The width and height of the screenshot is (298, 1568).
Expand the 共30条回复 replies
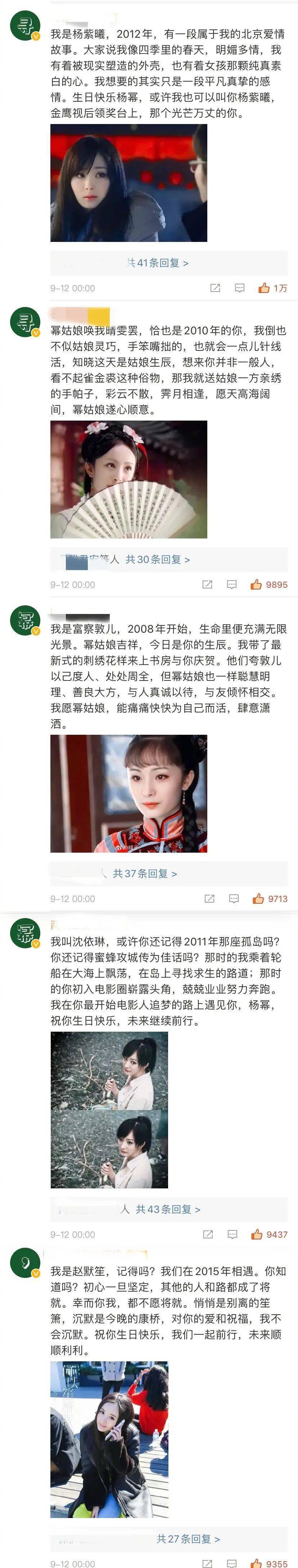pos(157,559)
